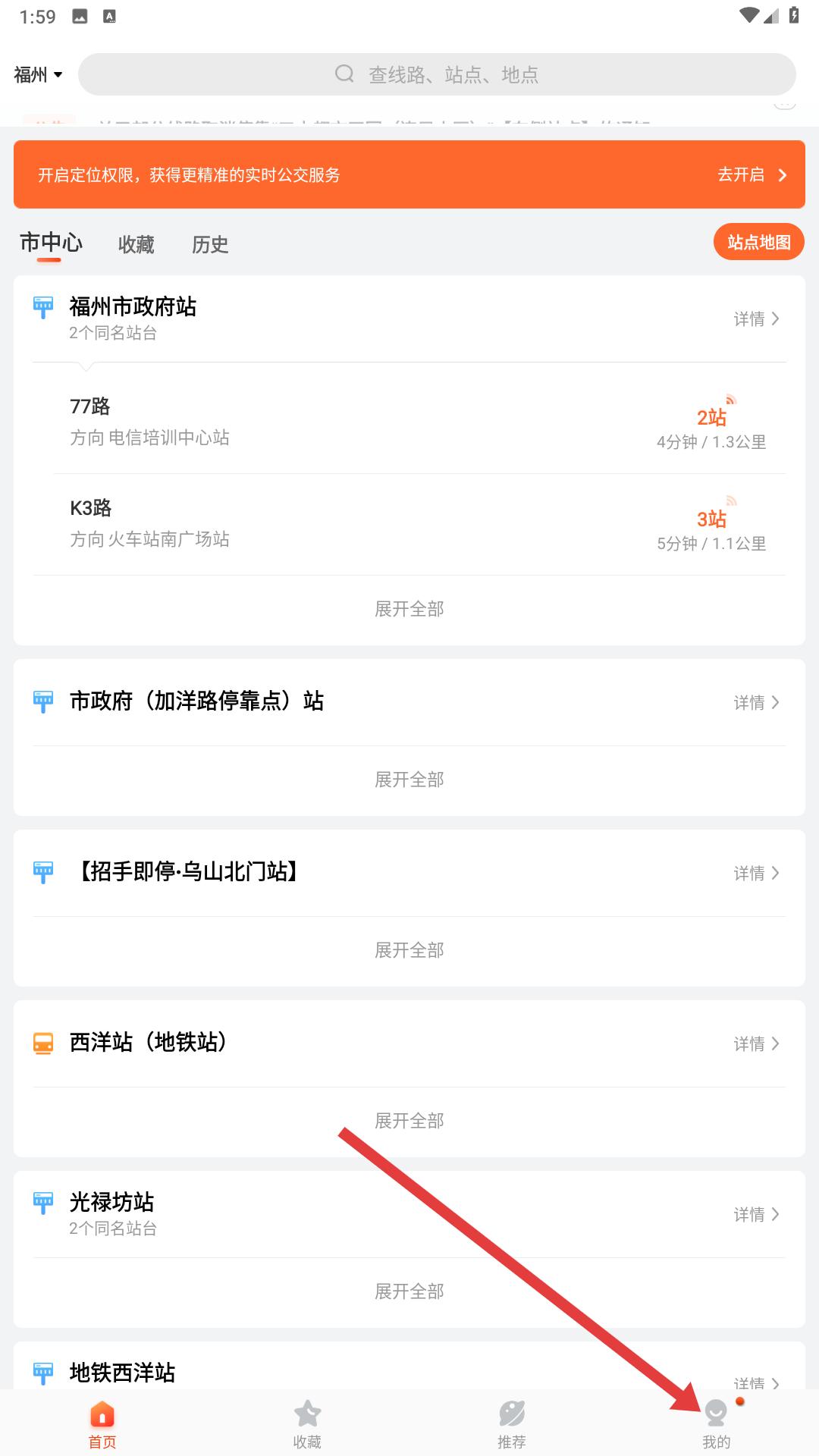Select the 市中心 top tab
The image size is (819, 1456).
point(51,243)
